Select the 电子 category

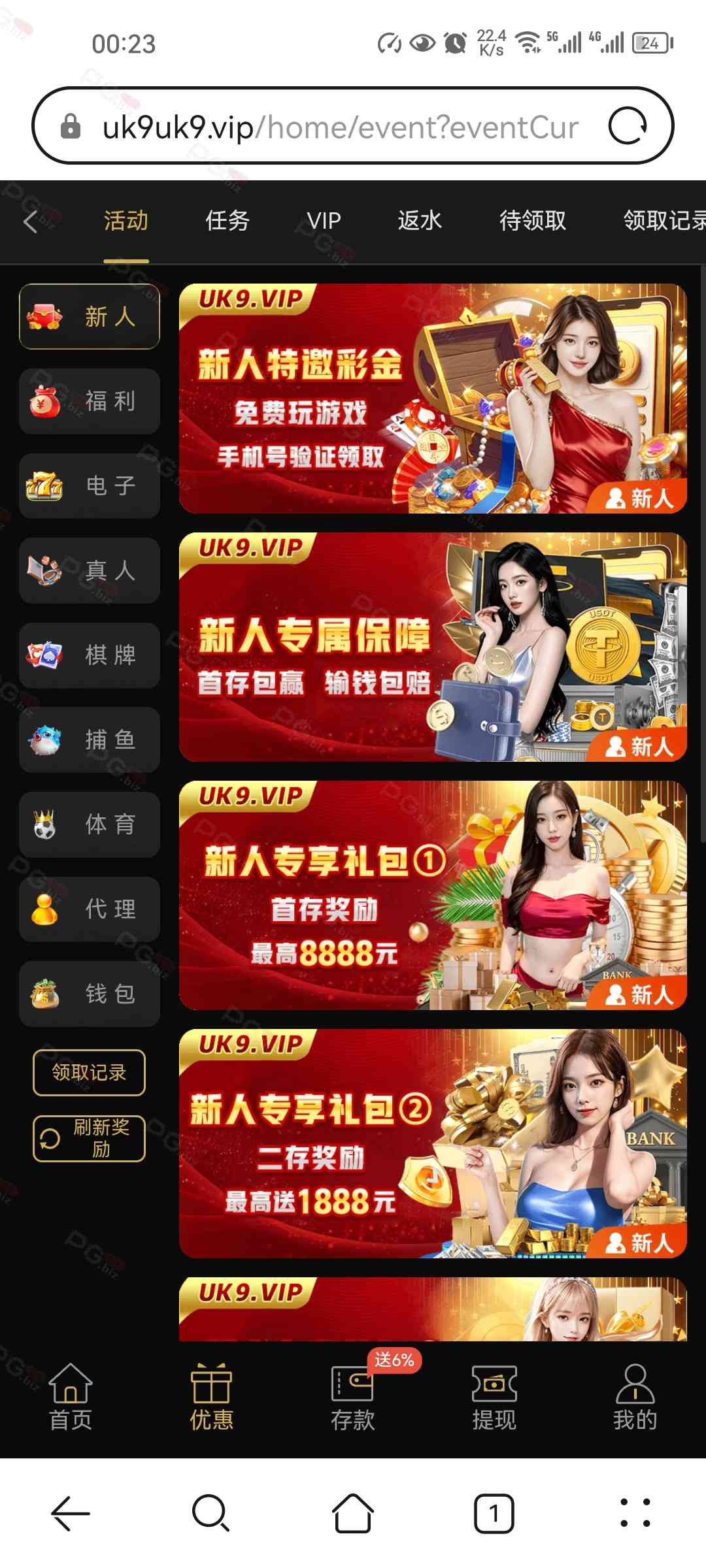coord(90,485)
